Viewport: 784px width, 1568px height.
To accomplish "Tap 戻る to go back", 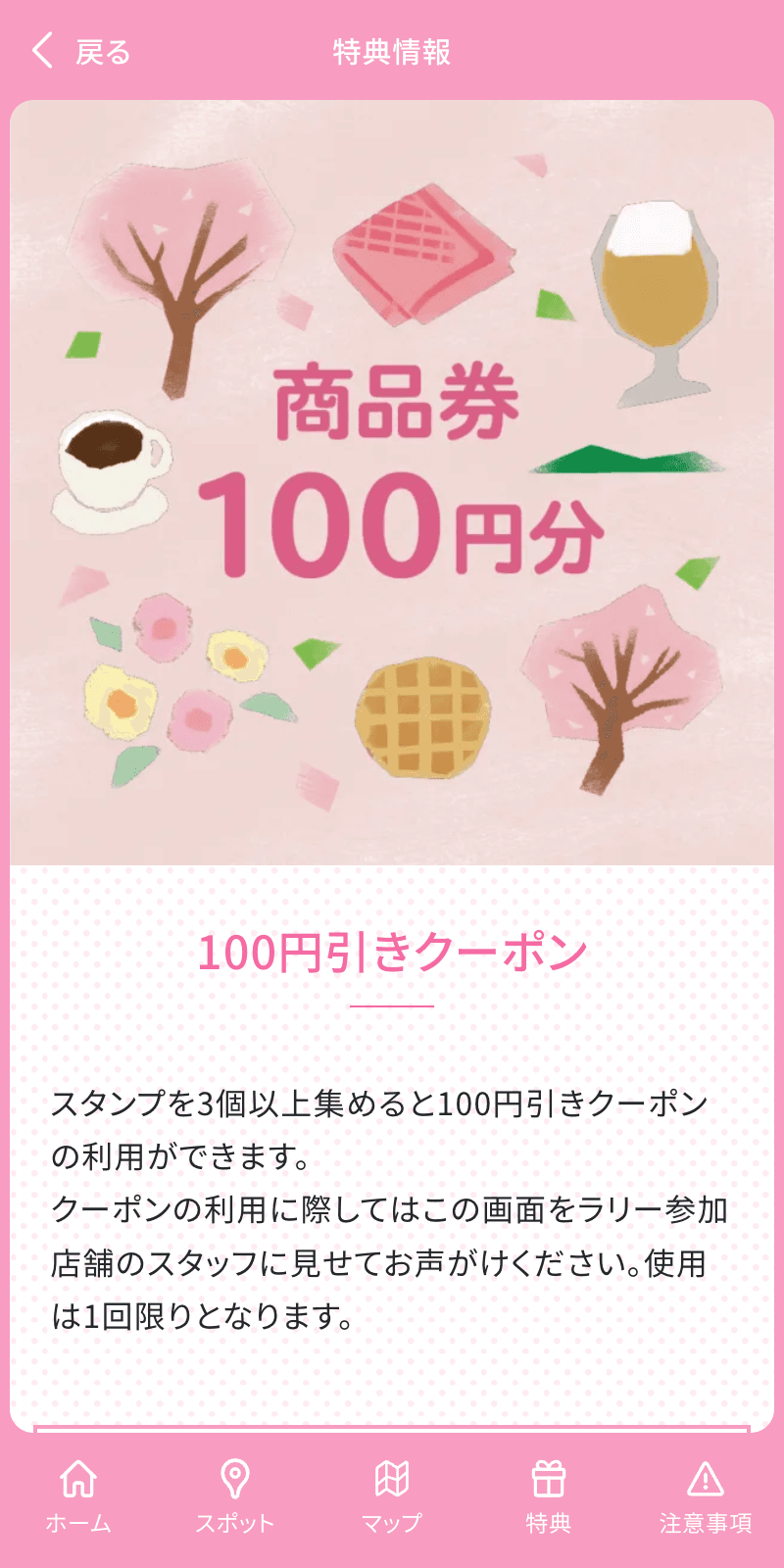I will tap(104, 52).
